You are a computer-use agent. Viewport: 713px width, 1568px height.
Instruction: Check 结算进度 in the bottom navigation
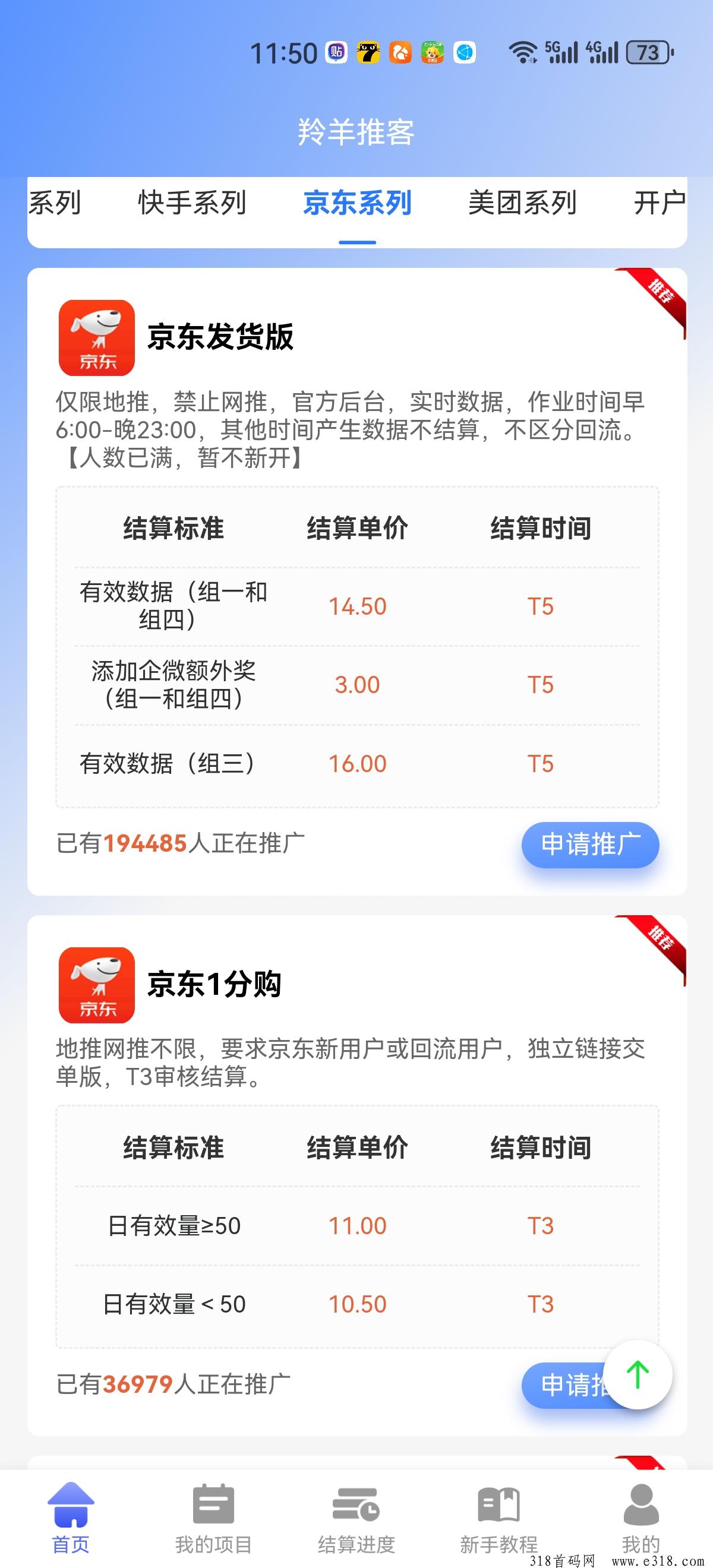pyautogui.click(x=356, y=1517)
